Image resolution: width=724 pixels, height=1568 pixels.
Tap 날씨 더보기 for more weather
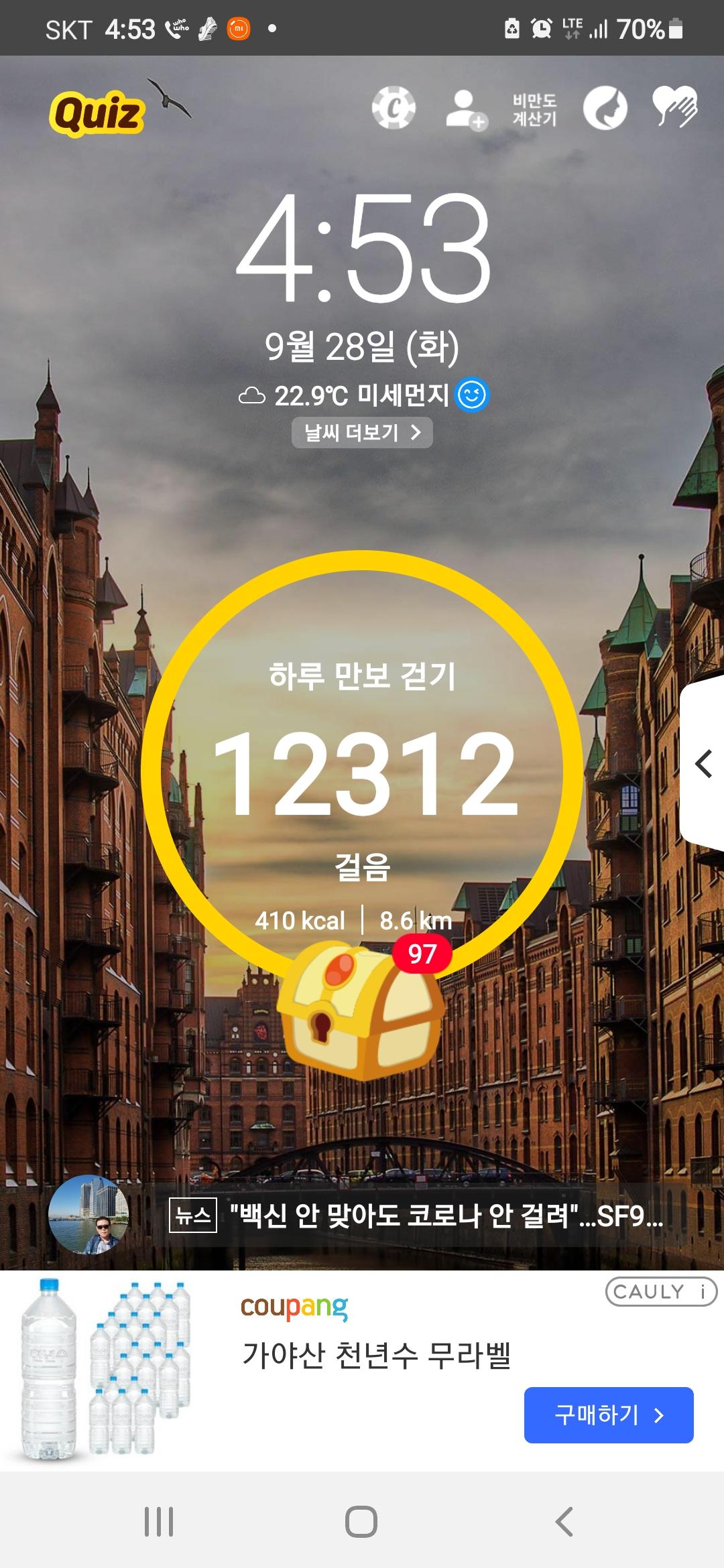click(362, 432)
